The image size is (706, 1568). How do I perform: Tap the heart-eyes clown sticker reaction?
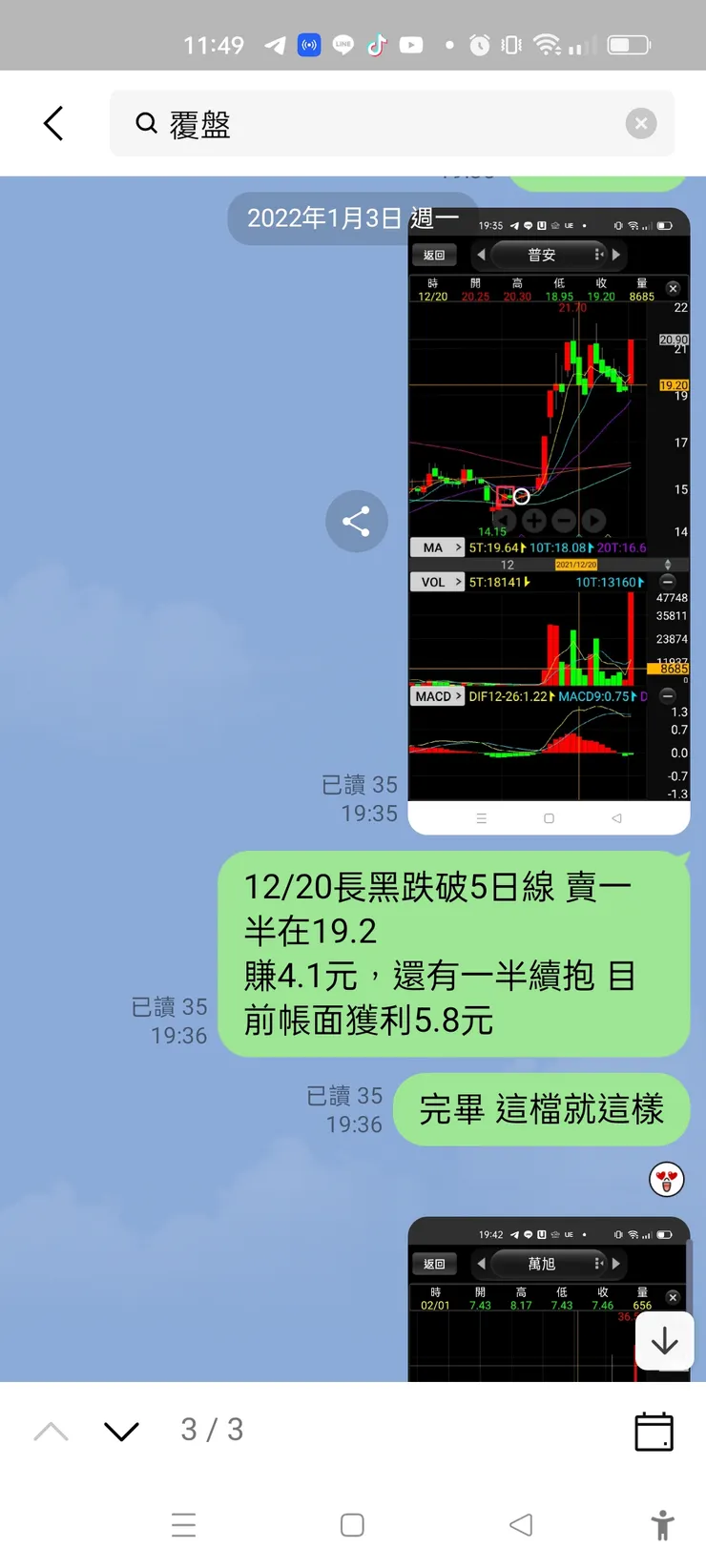tap(666, 1180)
